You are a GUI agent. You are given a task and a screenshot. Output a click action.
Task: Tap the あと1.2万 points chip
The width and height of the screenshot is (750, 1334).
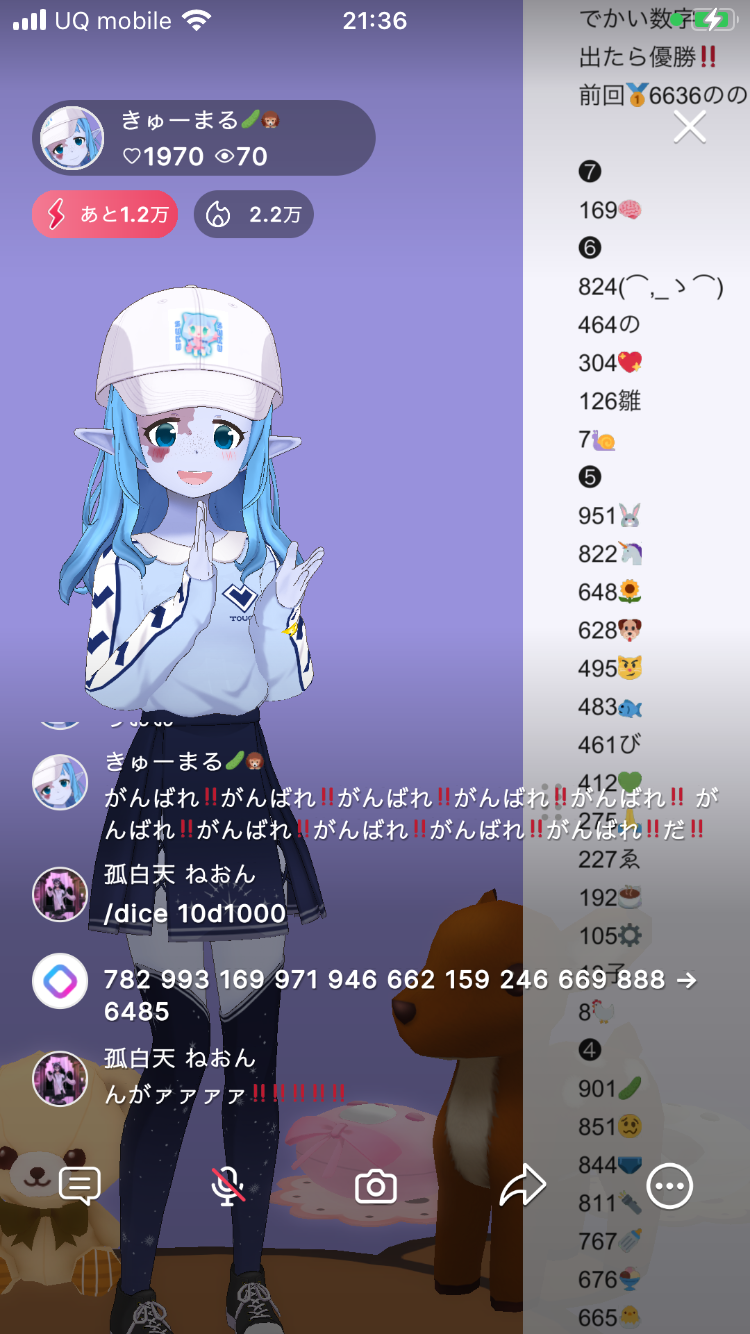point(105,214)
